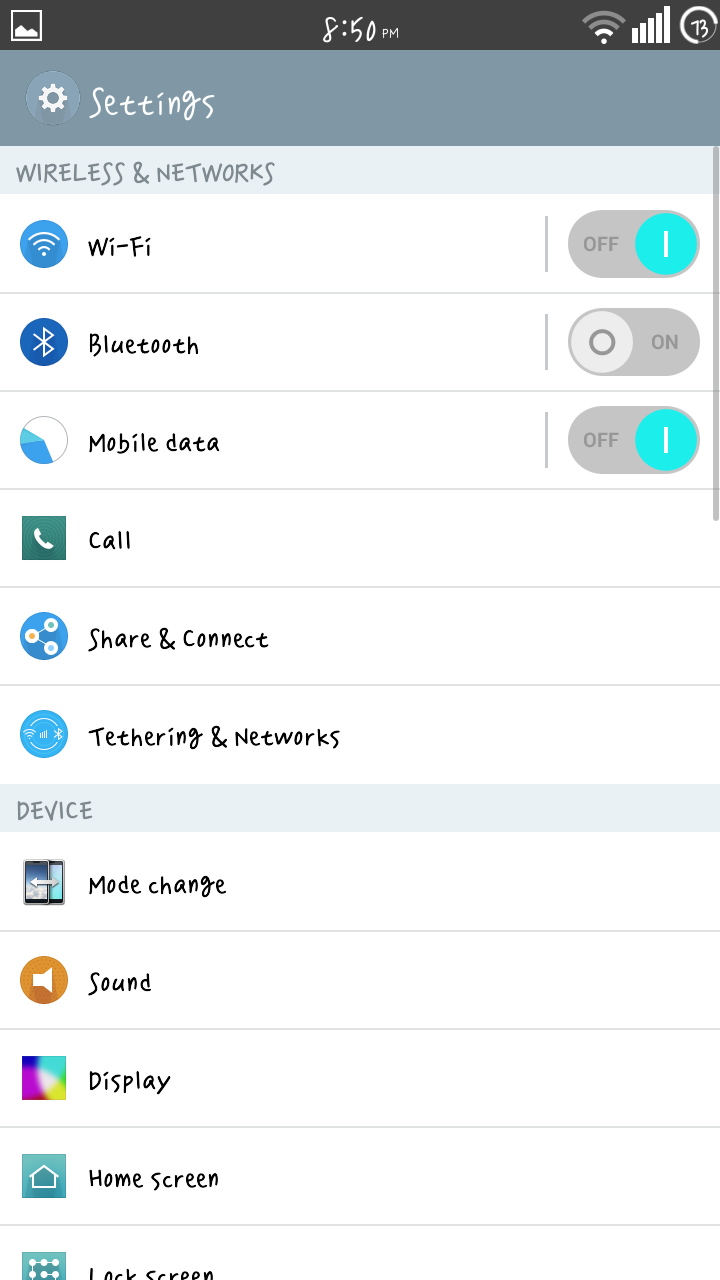The width and height of the screenshot is (720, 1280).
Task: Toggle the Wi-Fi switch
Action: (x=633, y=244)
